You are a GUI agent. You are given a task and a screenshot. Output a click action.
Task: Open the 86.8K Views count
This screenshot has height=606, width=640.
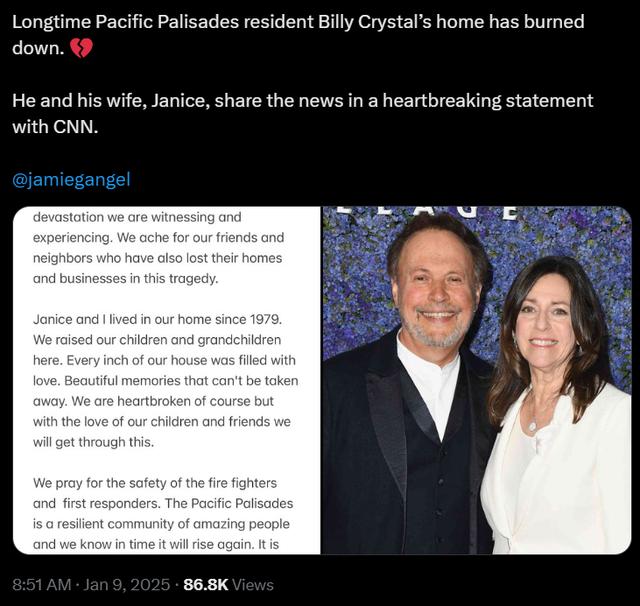228,585
